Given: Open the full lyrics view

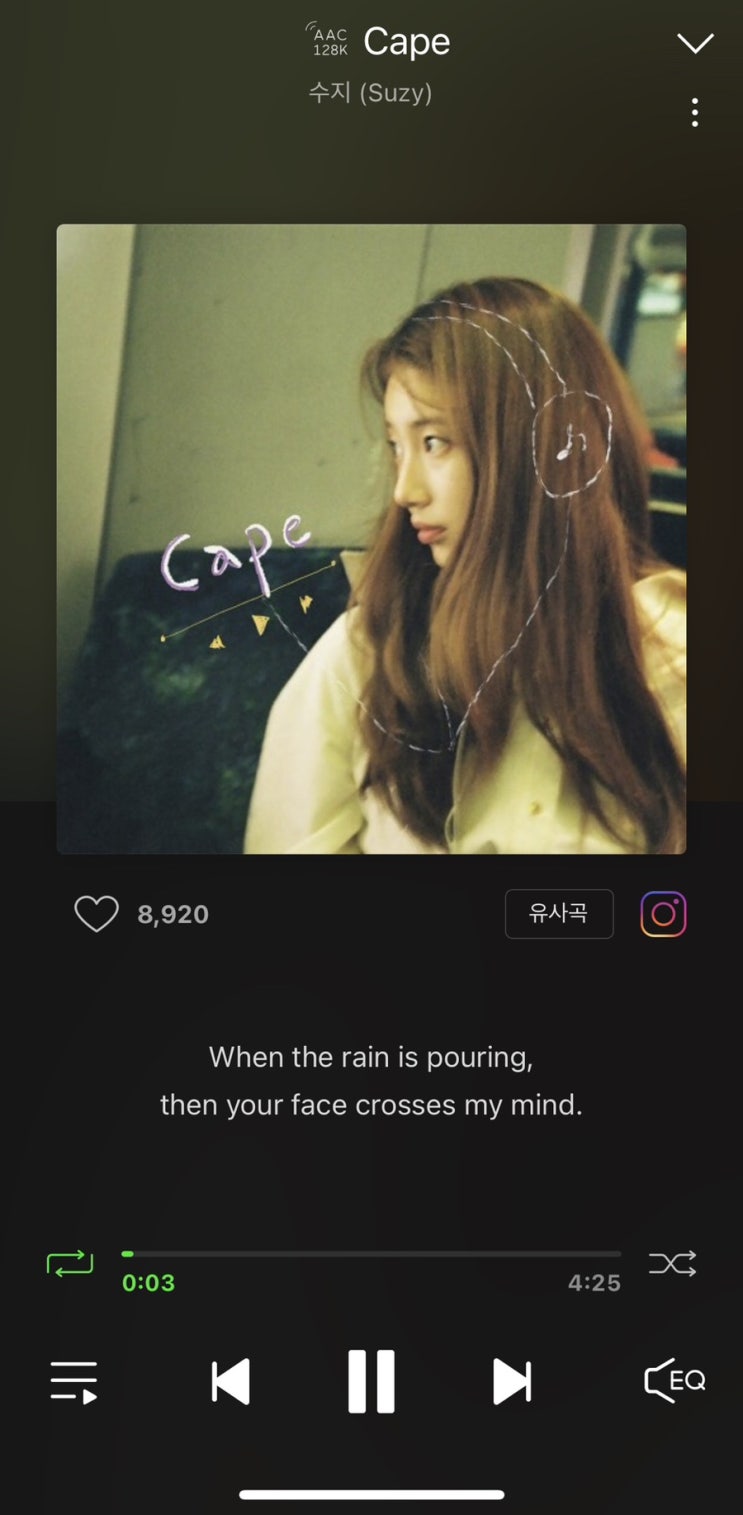Looking at the screenshot, I should (x=371, y=1081).
